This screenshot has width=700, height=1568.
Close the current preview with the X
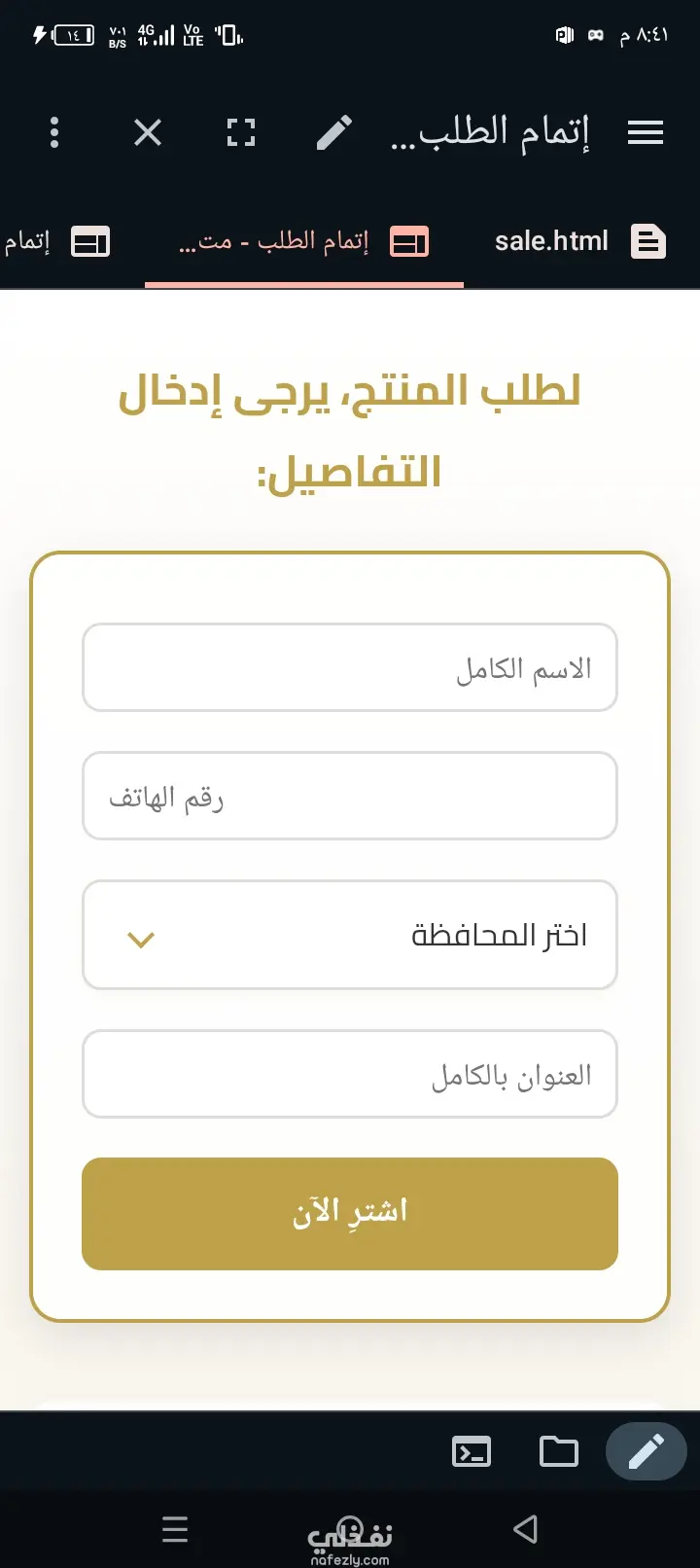148,132
